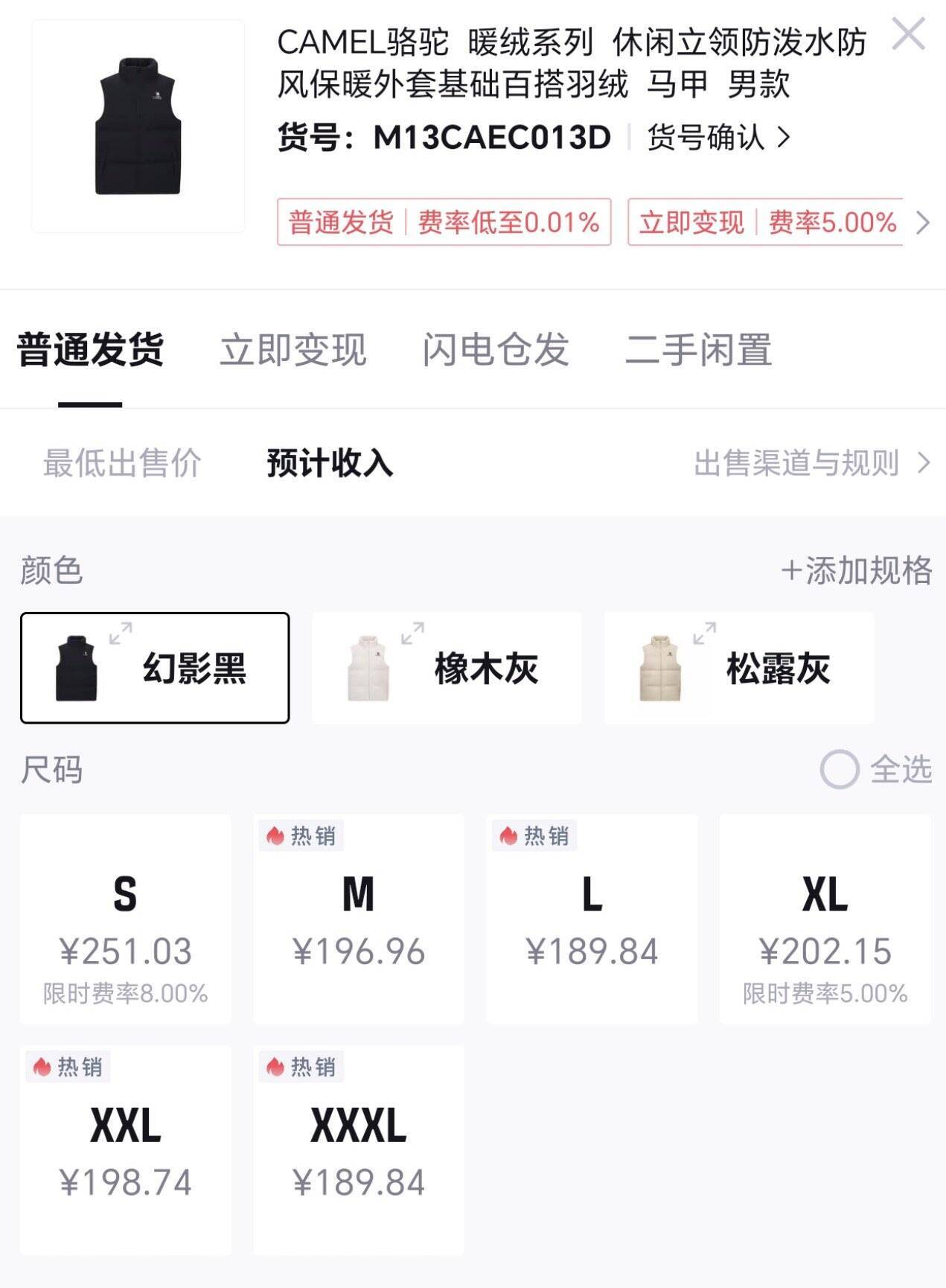Switch to the 闪电仓发 tab

point(495,350)
